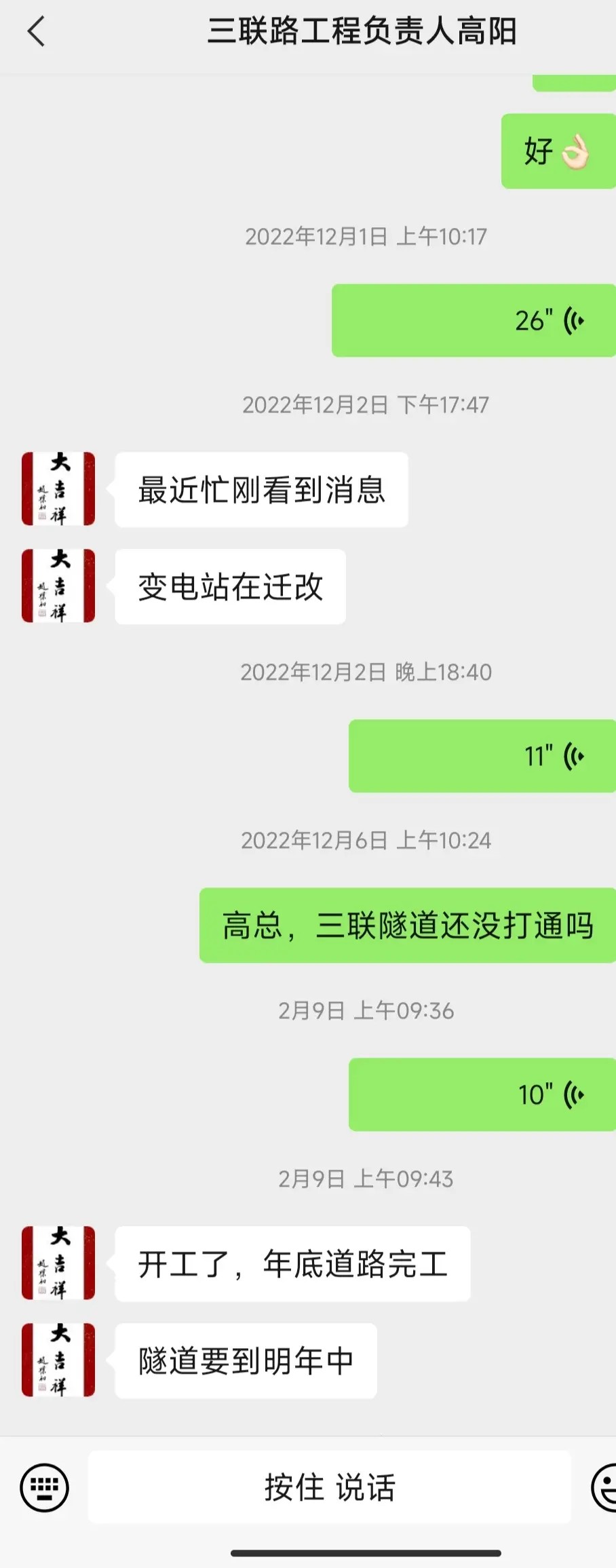The height and width of the screenshot is (1568, 616).
Task: Play the 26-second voice message
Action: 474,320
